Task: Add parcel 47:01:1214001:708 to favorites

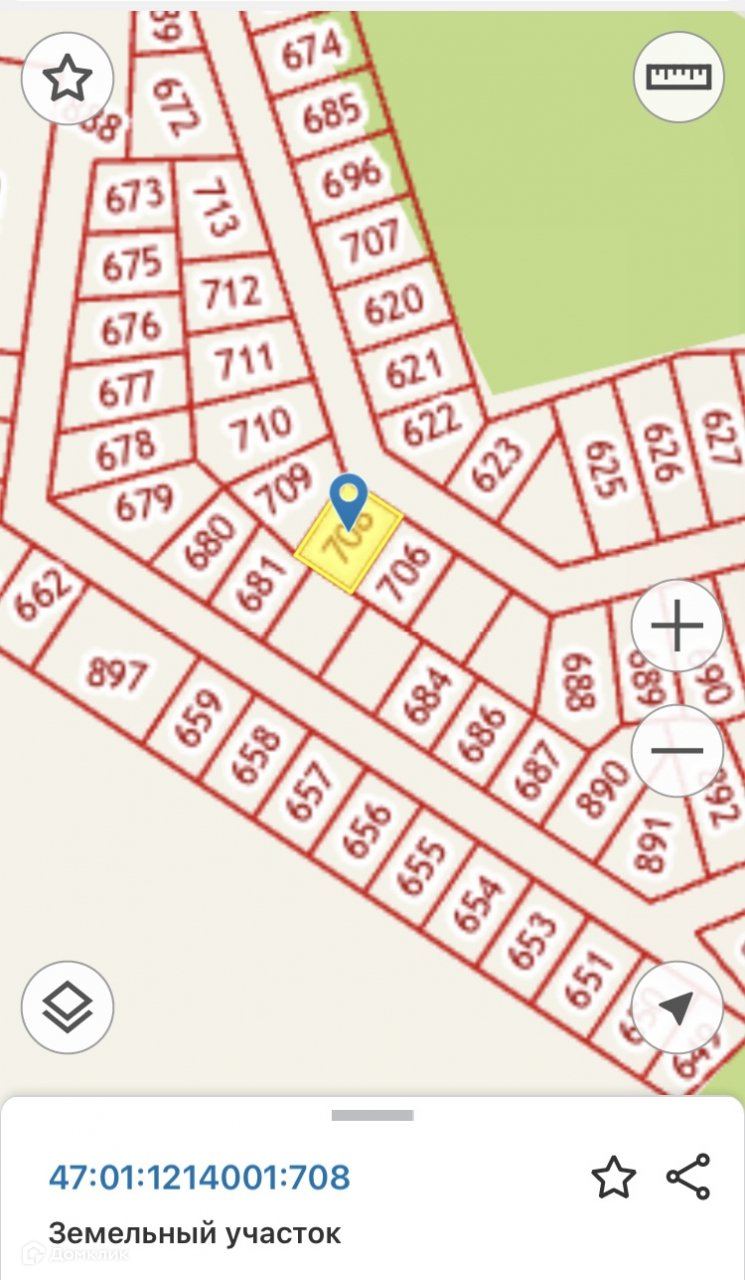Action: coord(613,1177)
